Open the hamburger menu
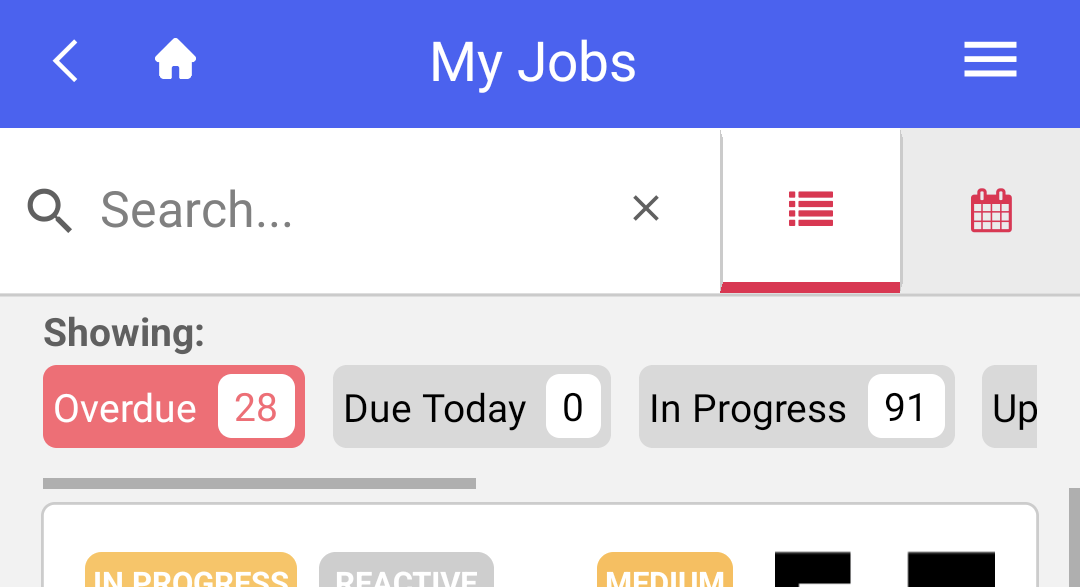The width and height of the screenshot is (1080, 587). 990,61
